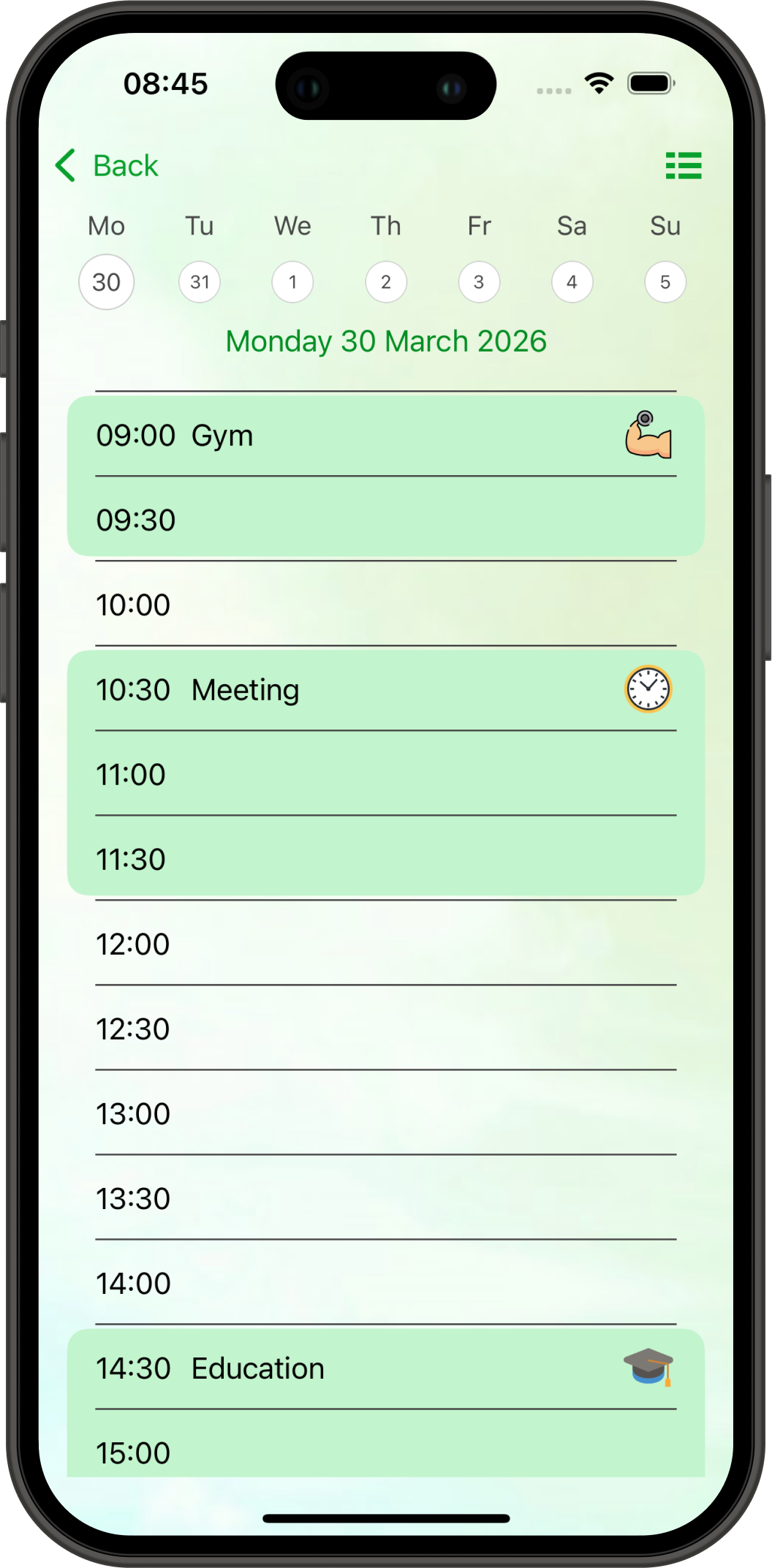Select the 12:00 time slot
Viewport: 772px width, 1568px height.
tap(385, 944)
